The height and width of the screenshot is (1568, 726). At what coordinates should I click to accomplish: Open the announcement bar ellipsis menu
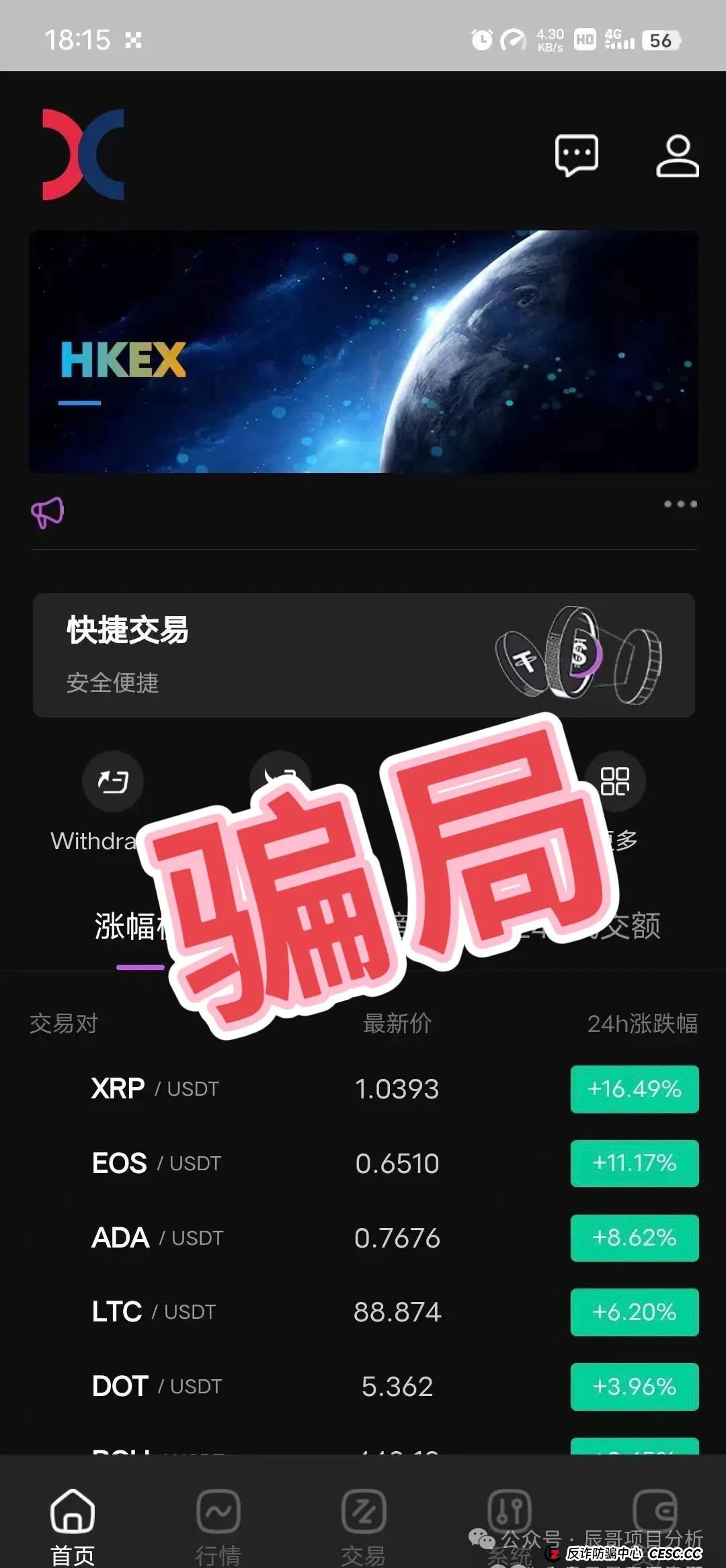680,504
